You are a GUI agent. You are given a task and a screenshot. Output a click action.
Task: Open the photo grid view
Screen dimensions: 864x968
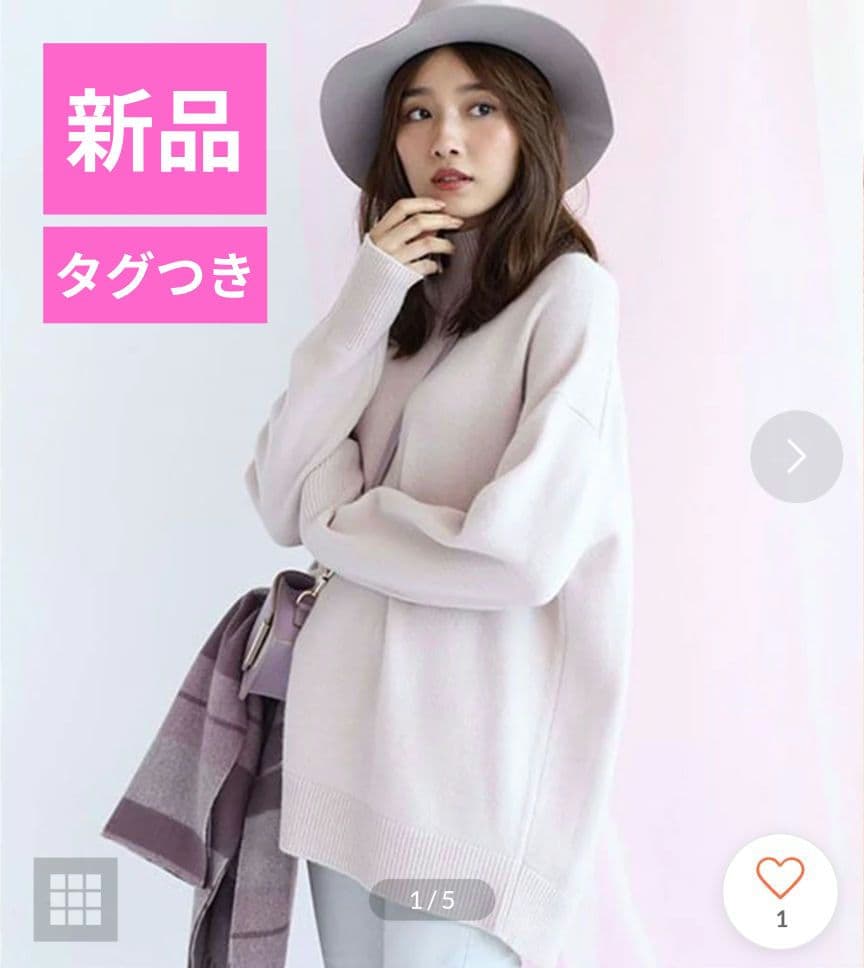coord(75,899)
